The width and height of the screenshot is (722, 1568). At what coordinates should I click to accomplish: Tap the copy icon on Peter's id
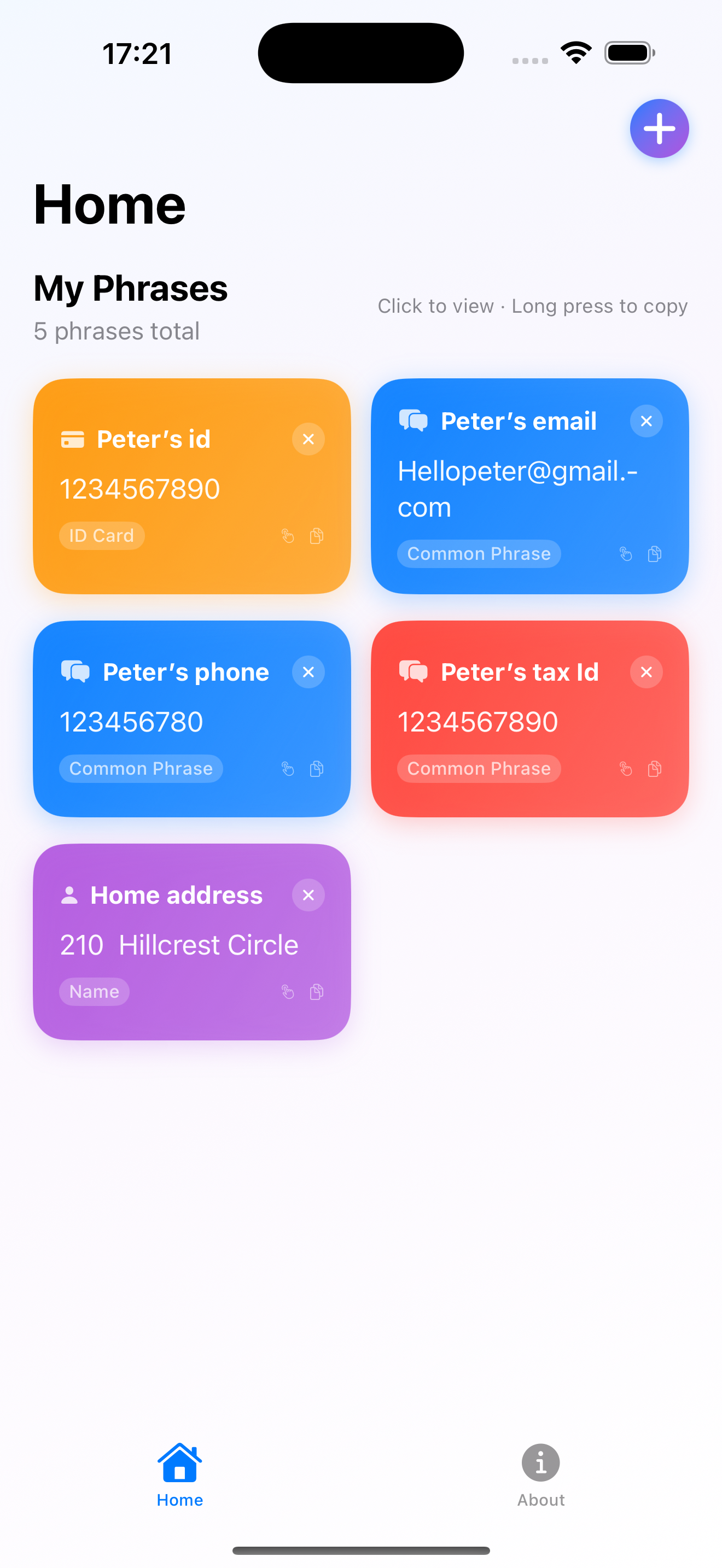(317, 536)
